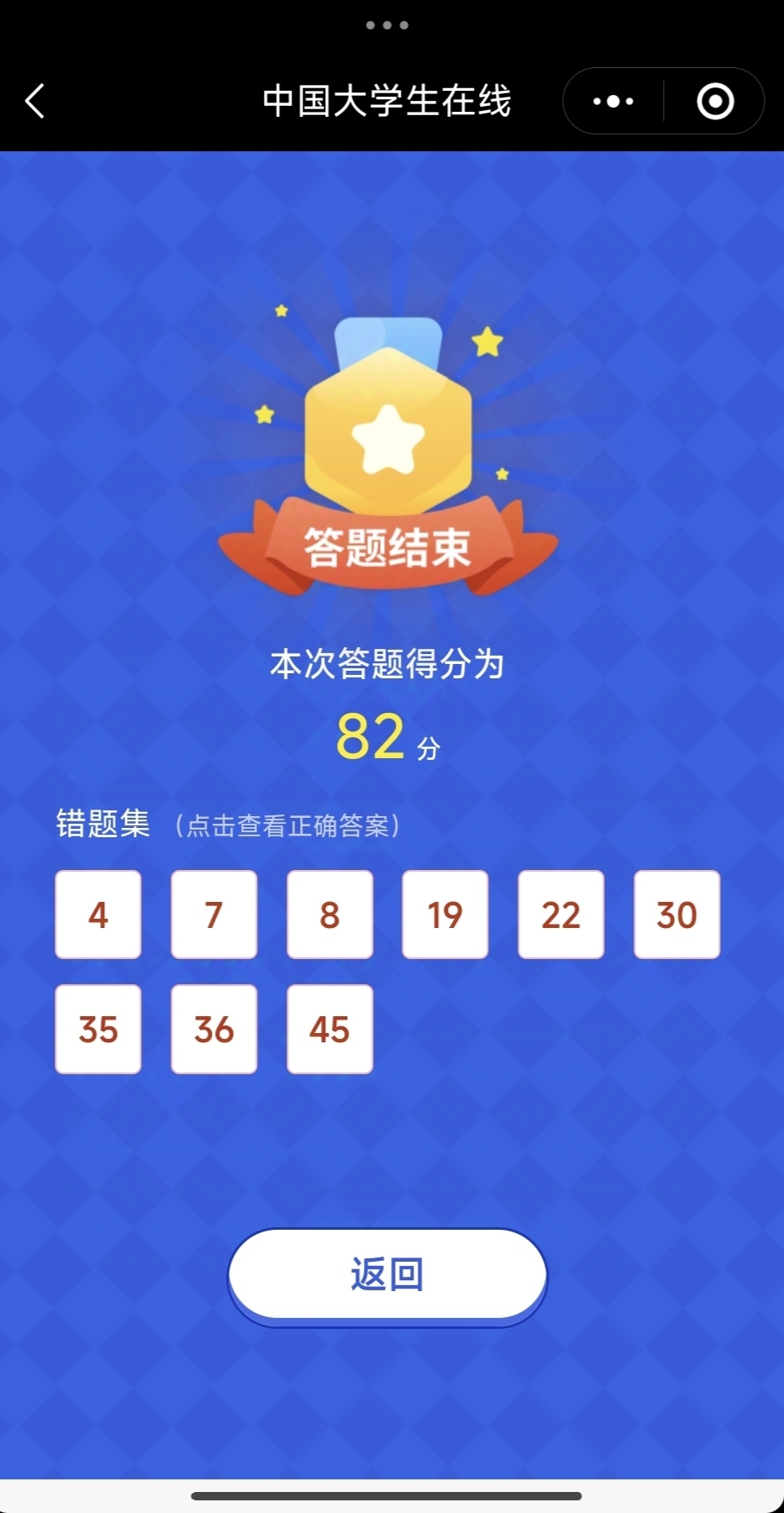The image size is (784, 1513).
Task: Tap the 返回 button
Action: tap(387, 1274)
